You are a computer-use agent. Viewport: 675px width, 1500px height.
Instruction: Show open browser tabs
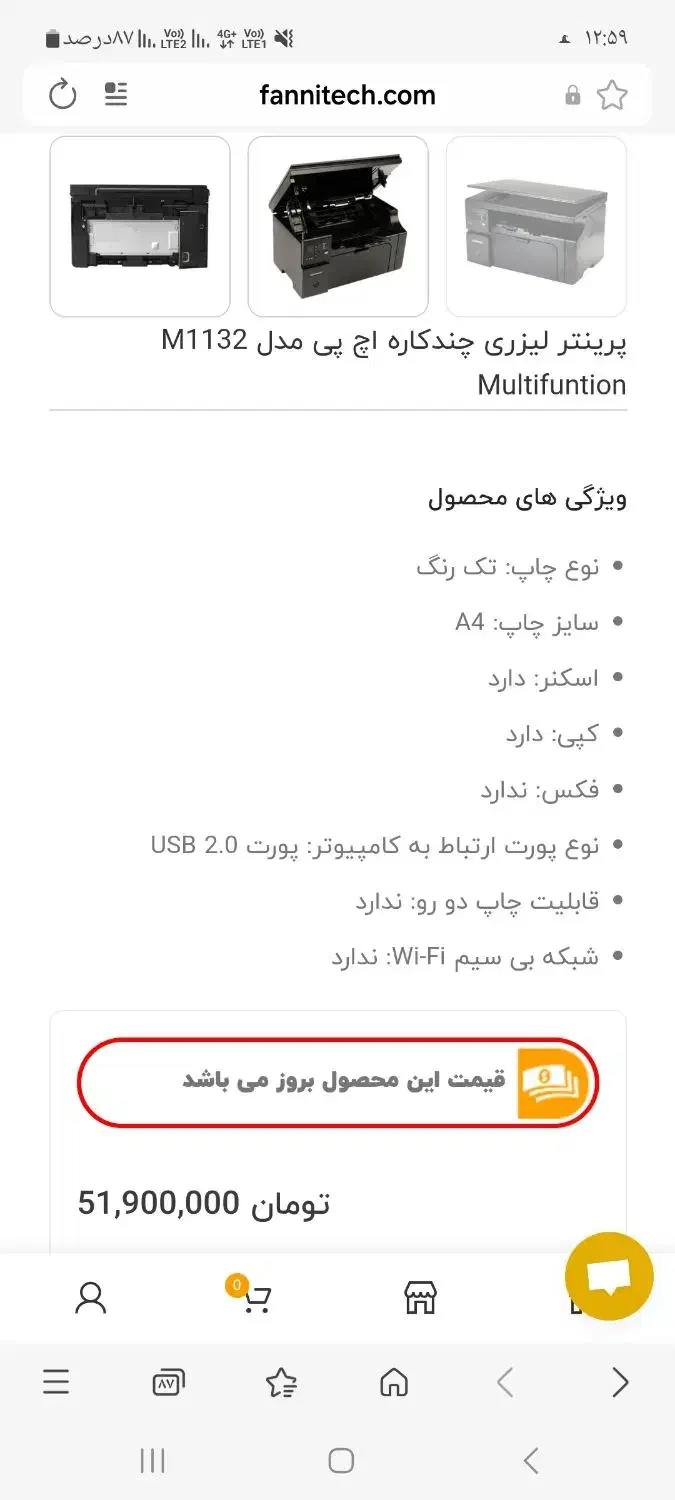tap(168, 1383)
